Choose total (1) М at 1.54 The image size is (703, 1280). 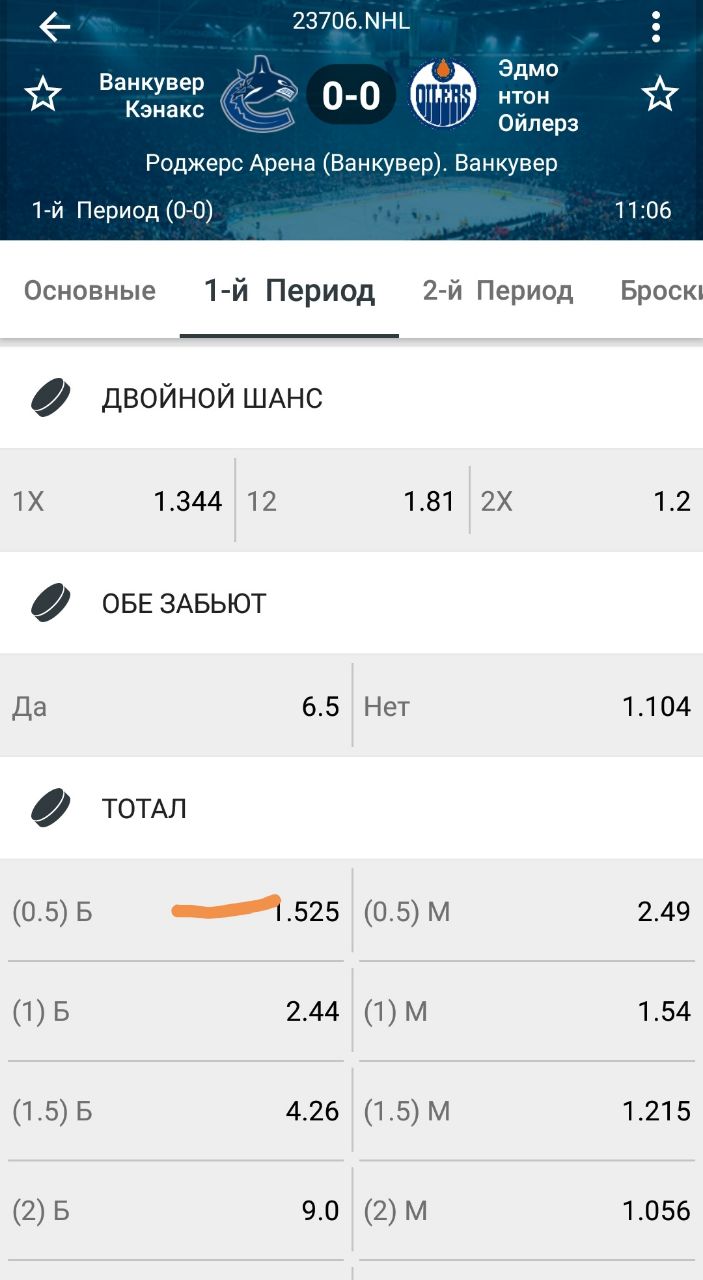528,1011
